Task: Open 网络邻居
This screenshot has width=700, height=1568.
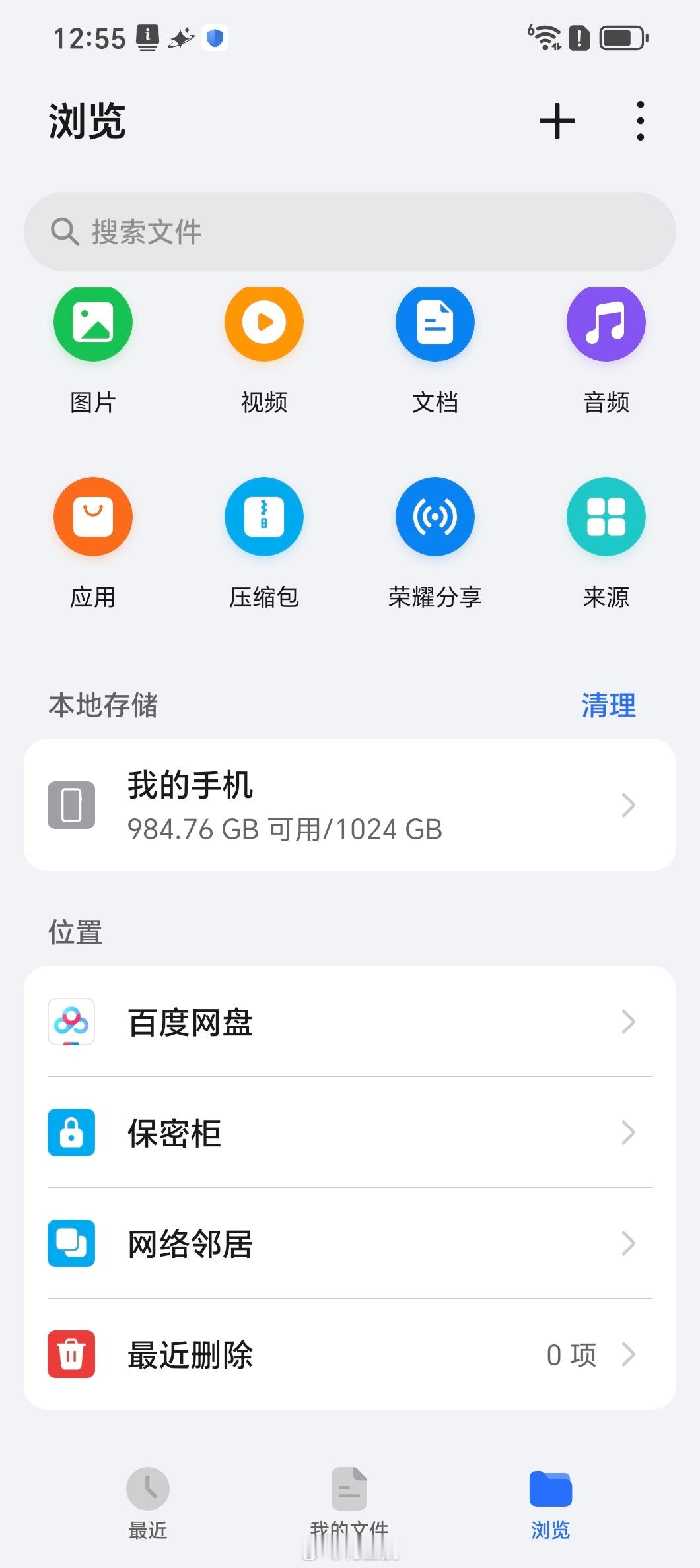Action: (x=350, y=1243)
